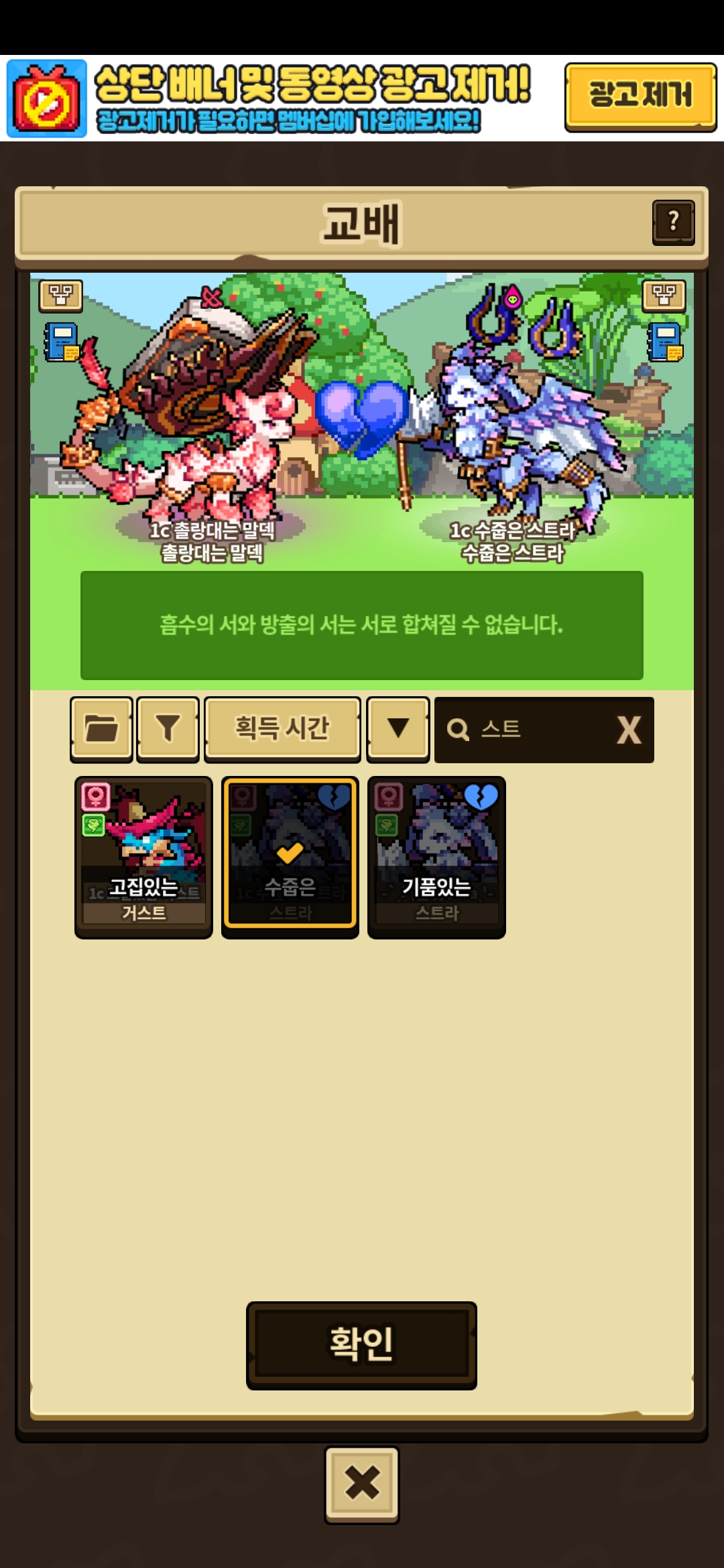Open the help question mark icon

click(673, 222)
